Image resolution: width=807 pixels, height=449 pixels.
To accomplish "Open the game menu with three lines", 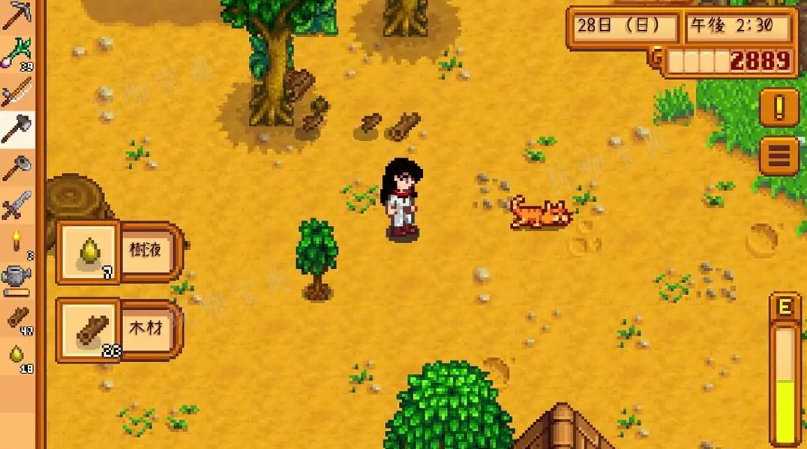I will pyautogui.click(x=778, y=156).
